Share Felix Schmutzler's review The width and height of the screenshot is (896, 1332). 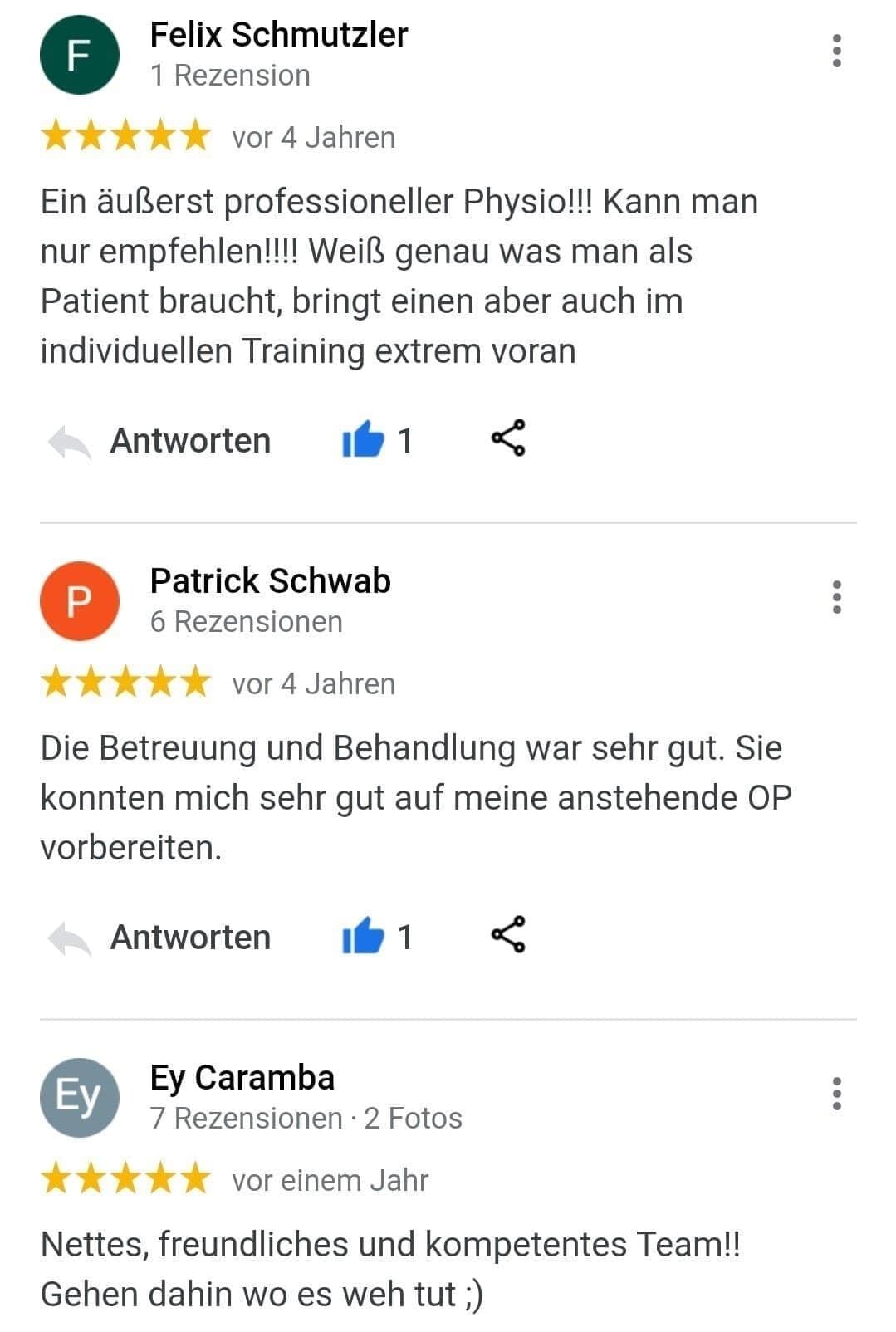point(508,438)
